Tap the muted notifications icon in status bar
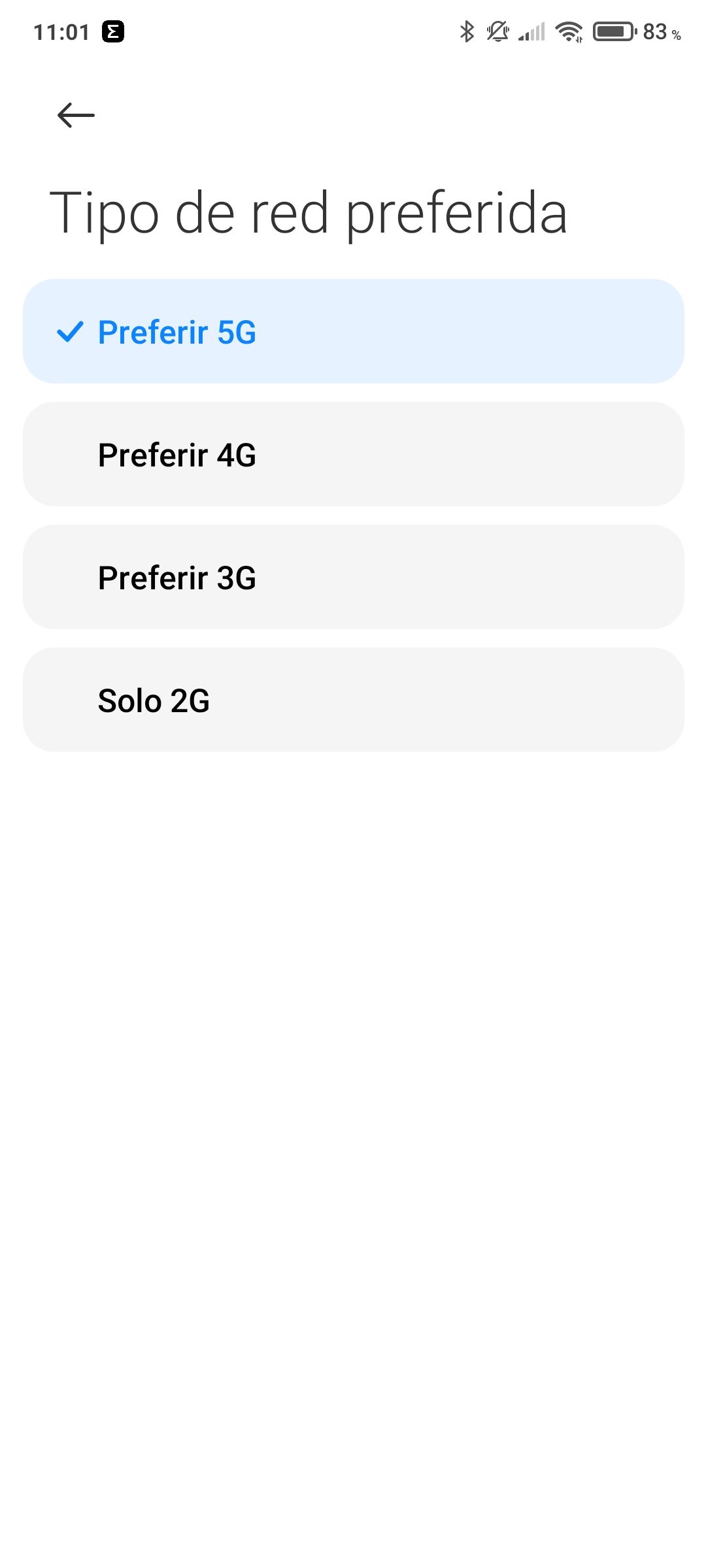The width and height of the screenshot is (706, 1568). pyautogui.click(x=498, y=31)
